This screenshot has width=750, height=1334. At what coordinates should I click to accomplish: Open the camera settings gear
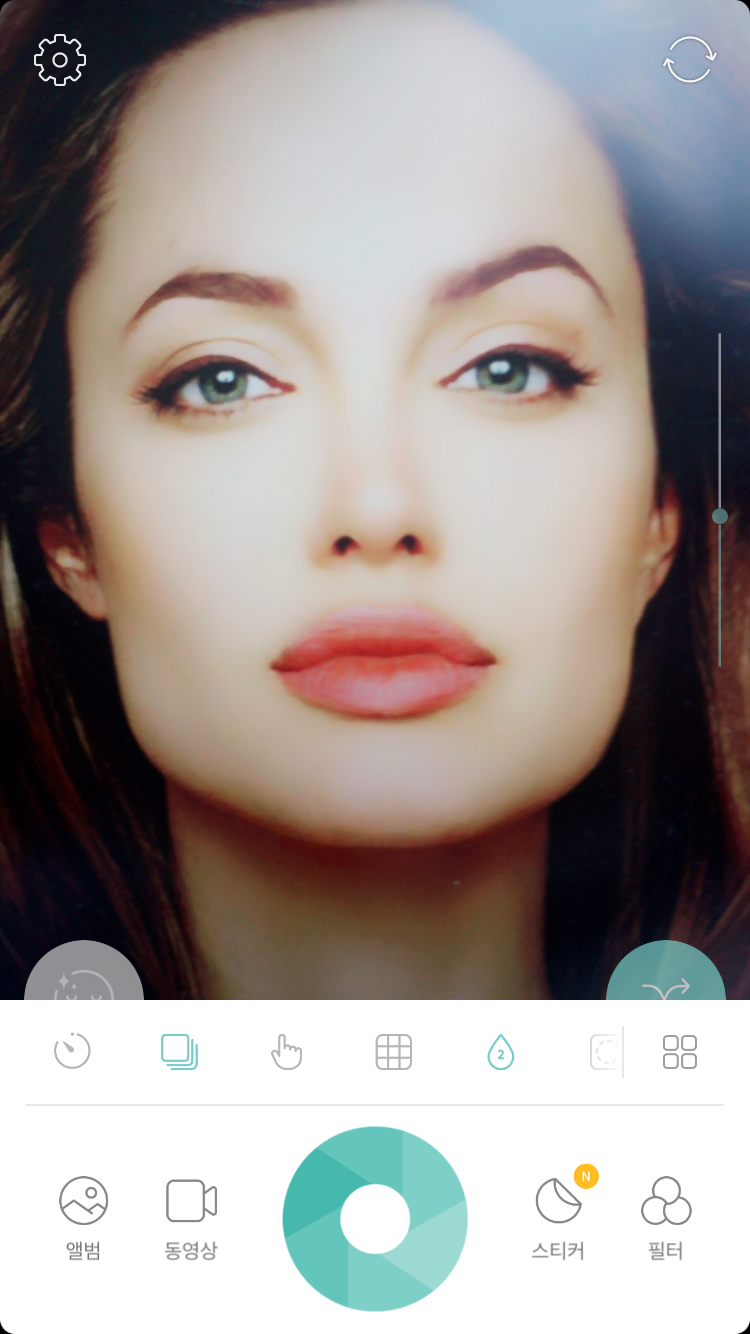tap(60, 60)
